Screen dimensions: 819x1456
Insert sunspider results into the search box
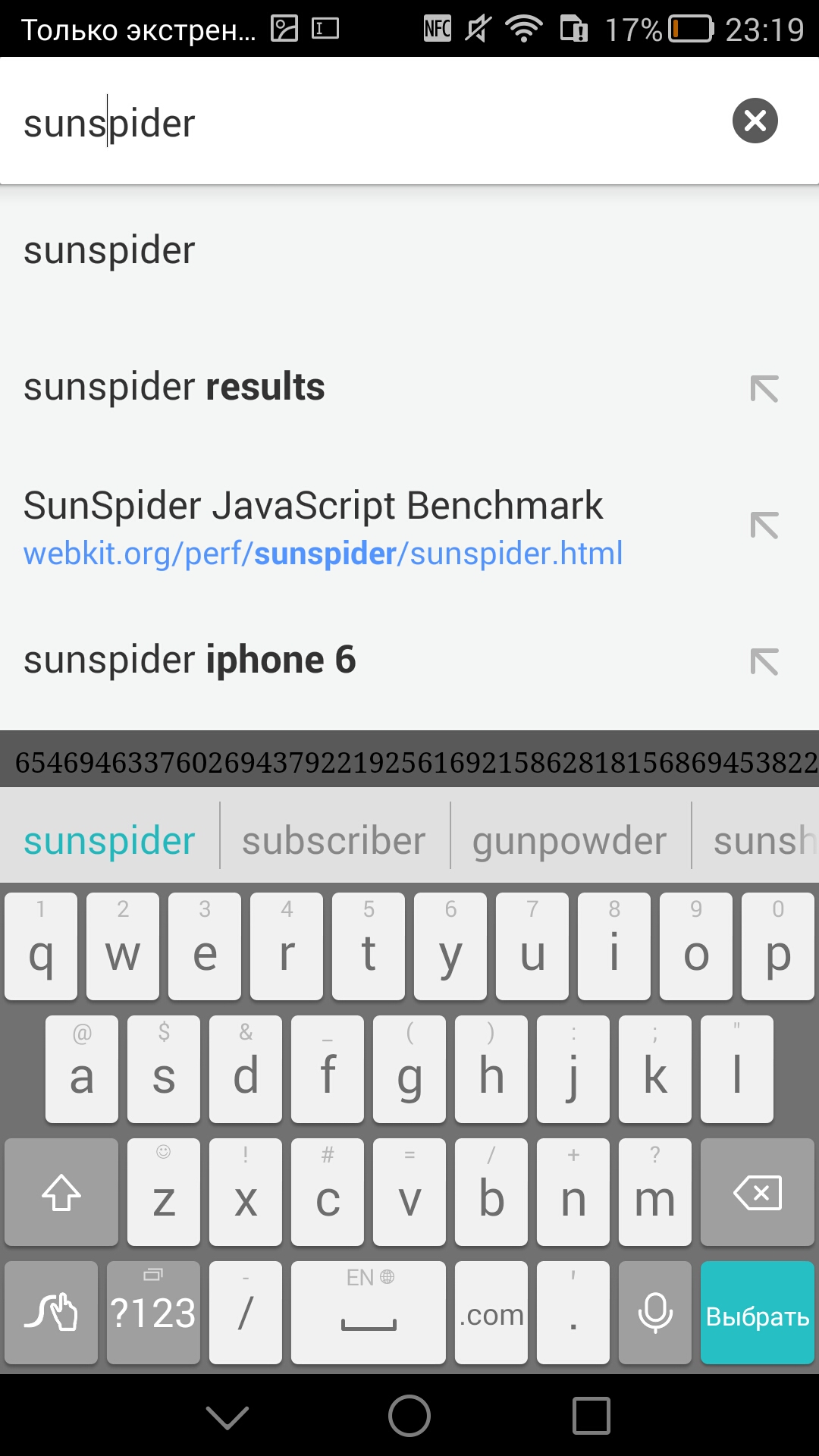pos(764,388)
